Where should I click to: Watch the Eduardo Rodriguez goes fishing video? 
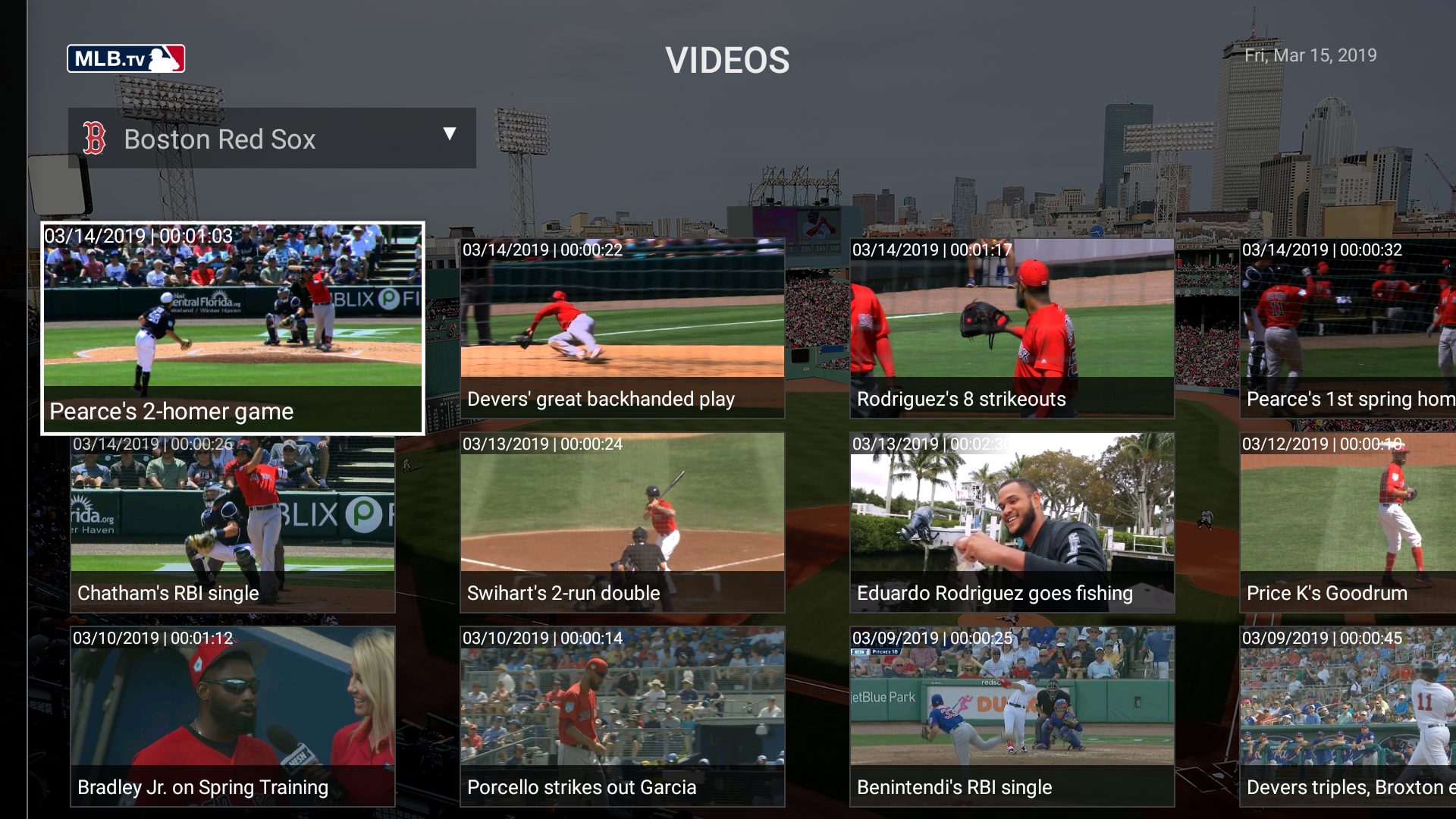coord(1012,522)
